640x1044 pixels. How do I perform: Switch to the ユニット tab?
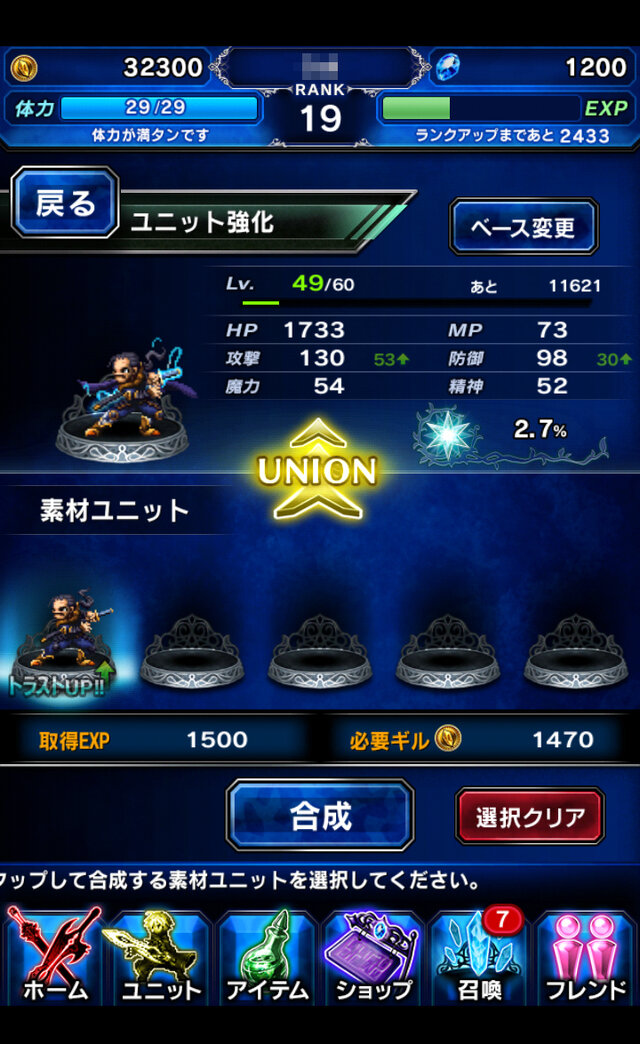pyautogui.click(x=160, y=955)
